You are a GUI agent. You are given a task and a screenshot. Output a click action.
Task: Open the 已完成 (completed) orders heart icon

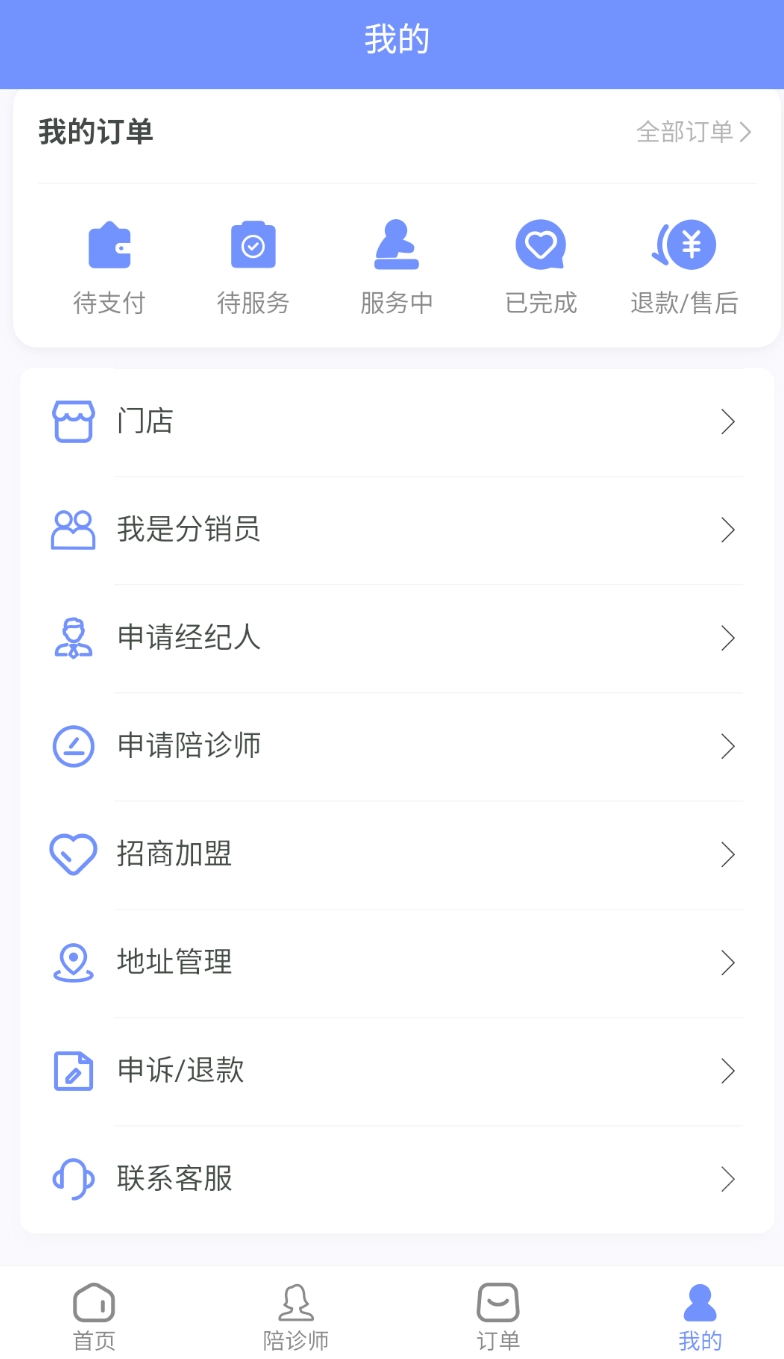pos(540,244)
